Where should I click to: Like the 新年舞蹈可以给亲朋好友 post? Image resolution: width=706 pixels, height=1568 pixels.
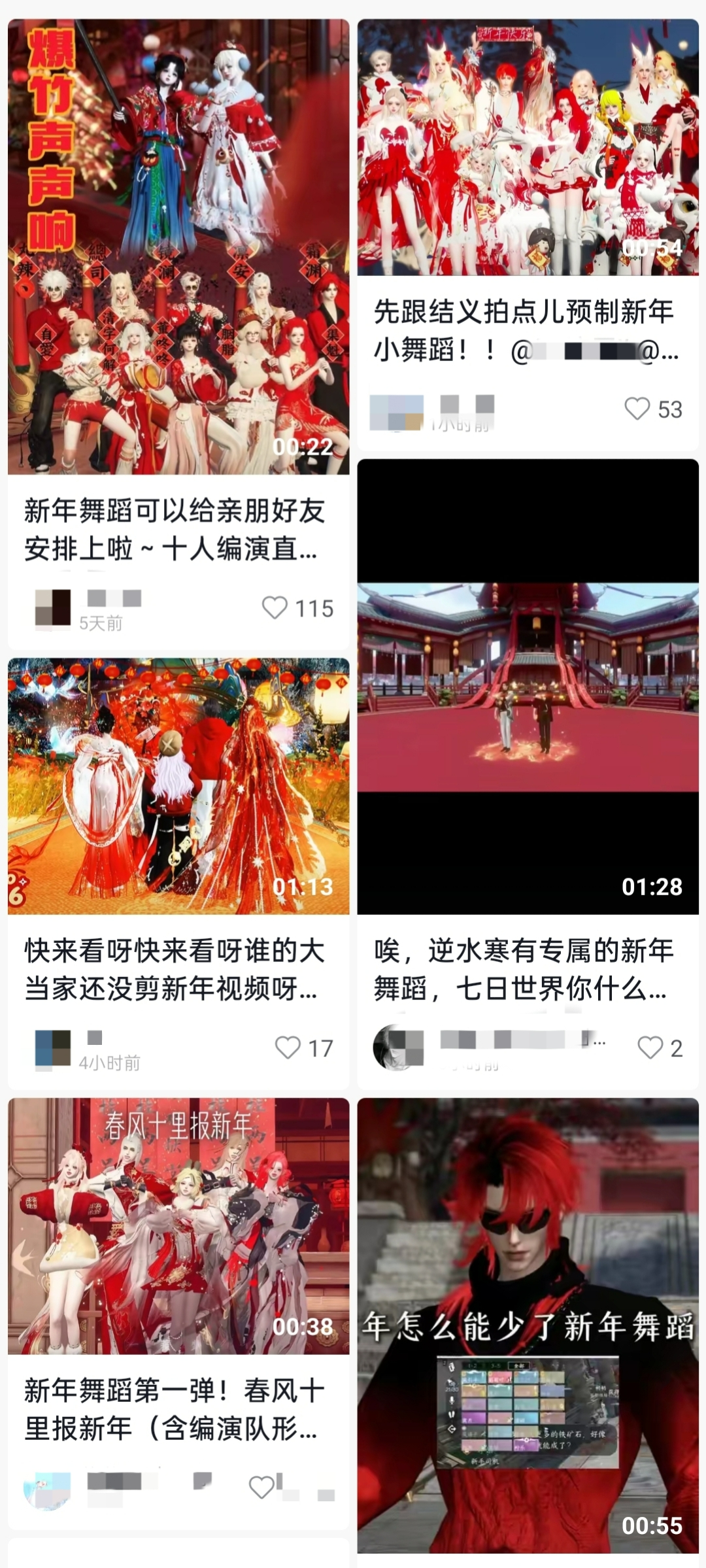coord(275,607)
